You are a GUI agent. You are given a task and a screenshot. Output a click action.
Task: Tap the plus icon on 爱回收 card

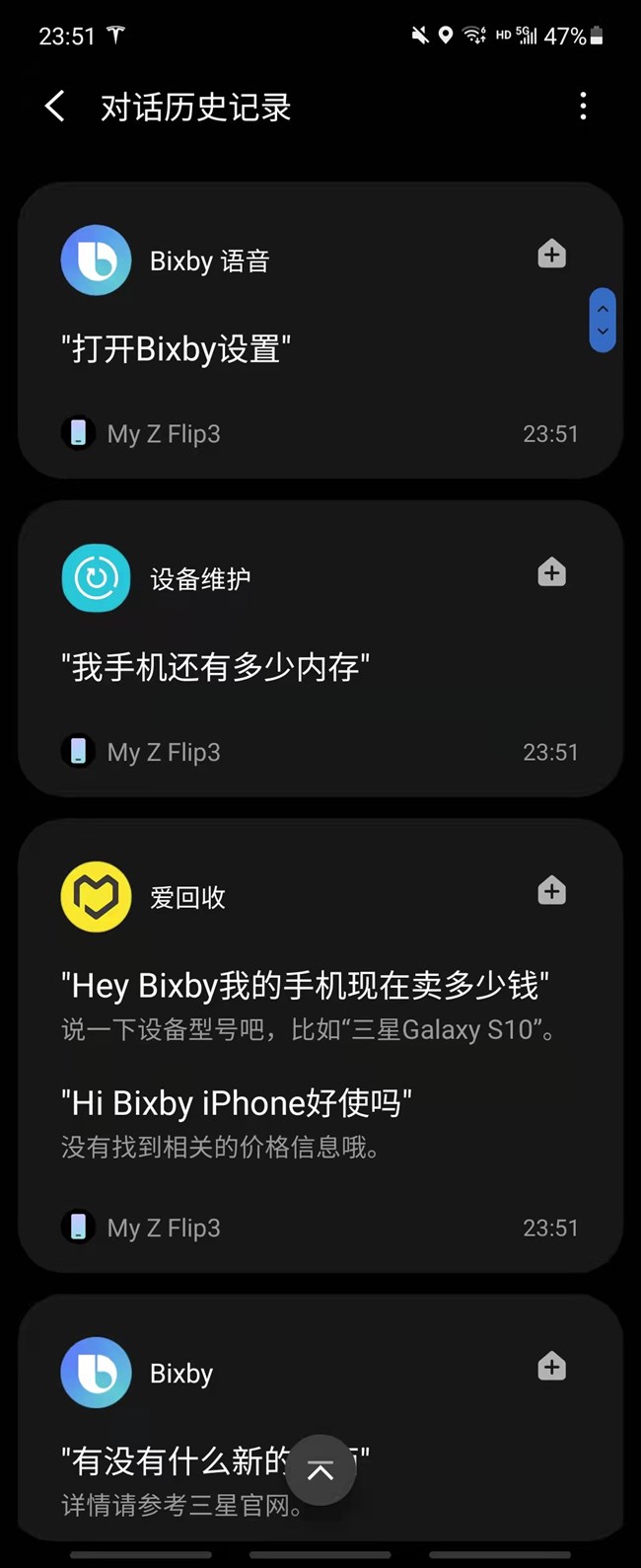coord(551,891)
